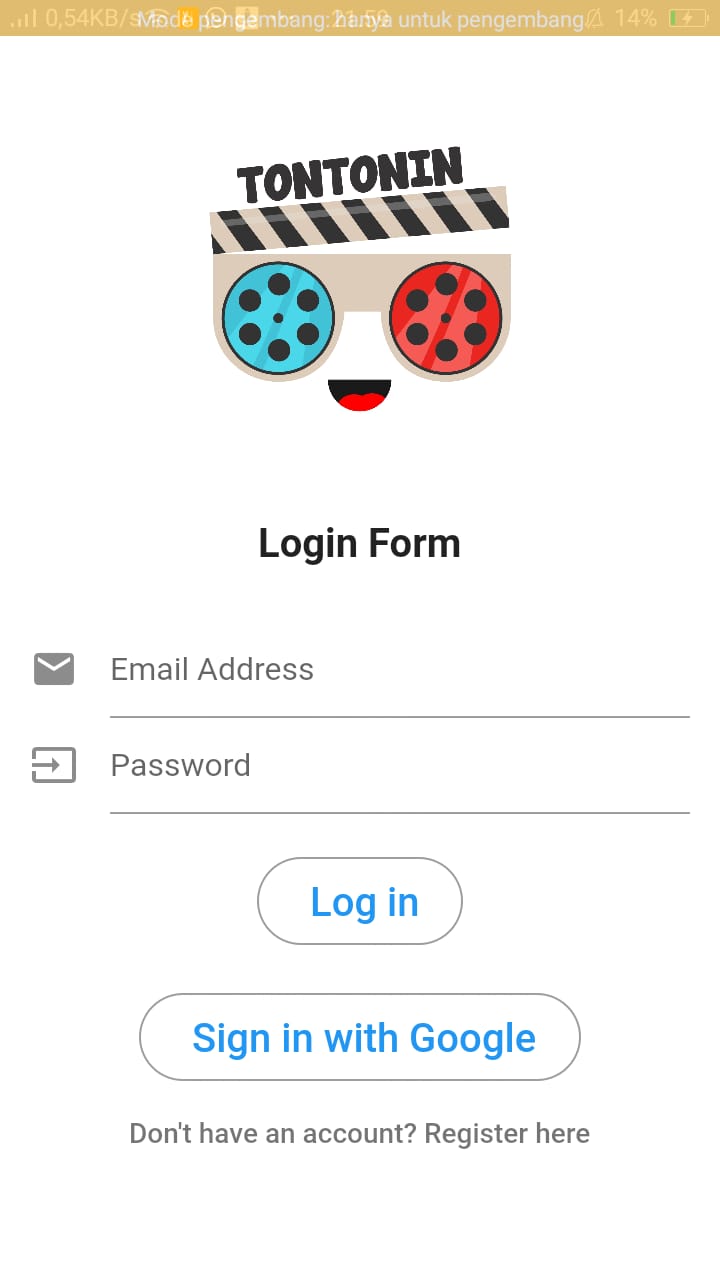Tap the email envelope icon
Screen dimensions: 720x1280
pos(52,669)
